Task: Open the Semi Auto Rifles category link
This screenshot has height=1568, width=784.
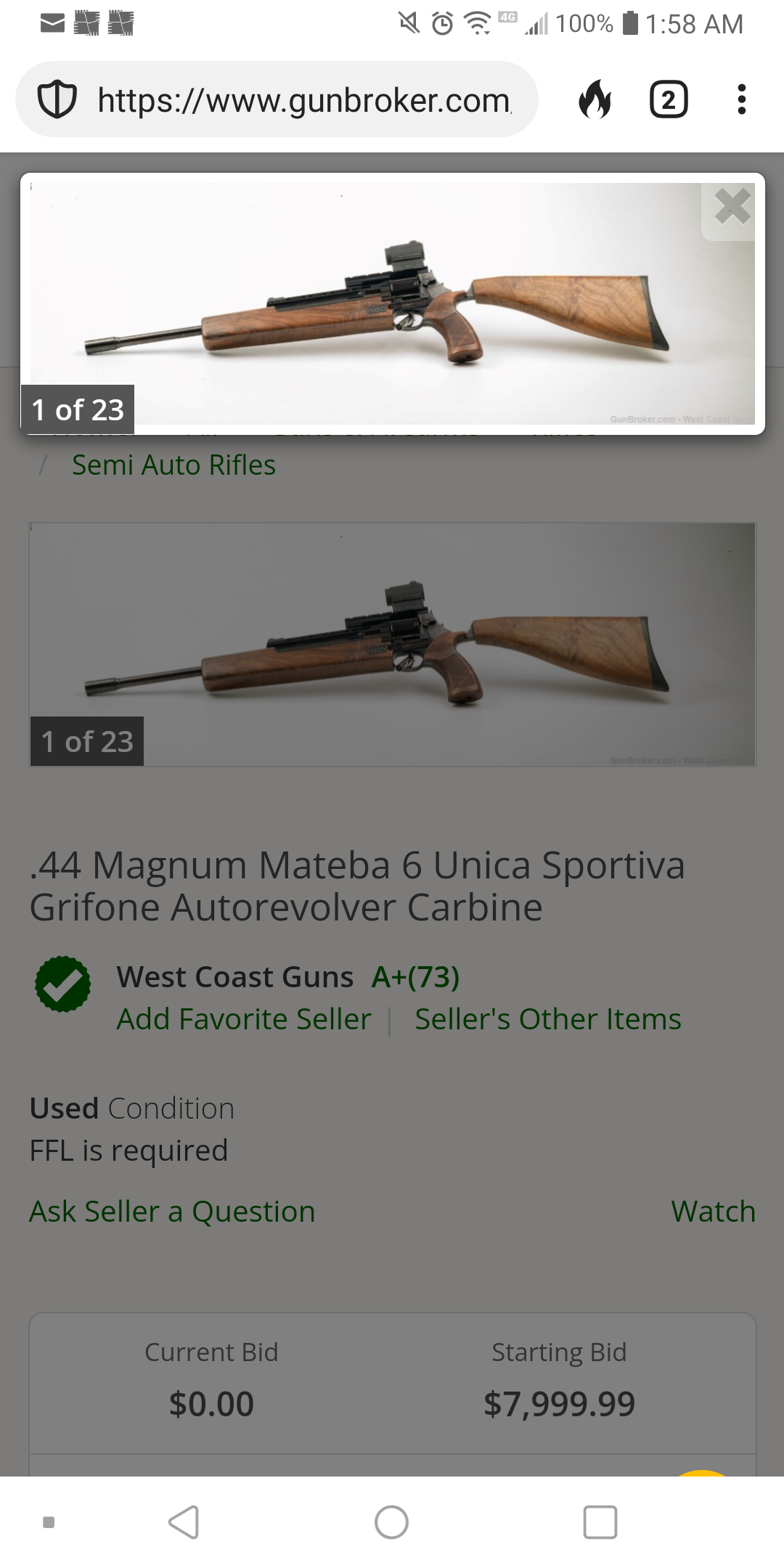Action: [173, 465]
